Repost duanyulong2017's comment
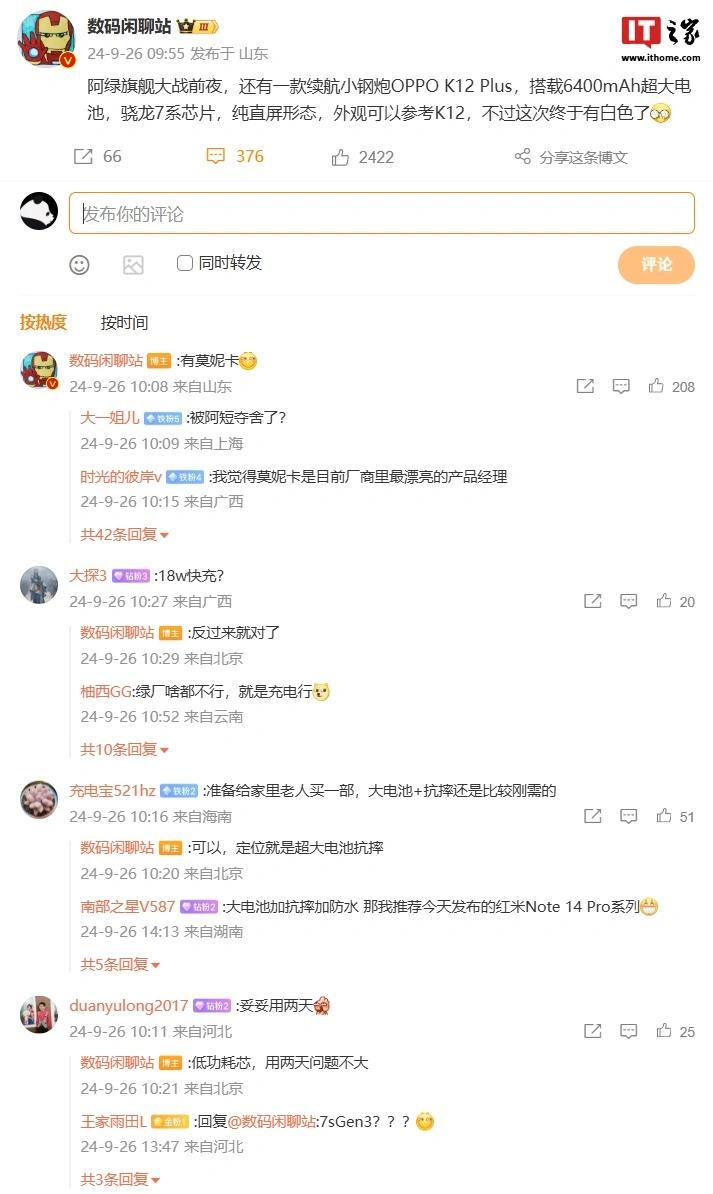 click(593, 1031)
